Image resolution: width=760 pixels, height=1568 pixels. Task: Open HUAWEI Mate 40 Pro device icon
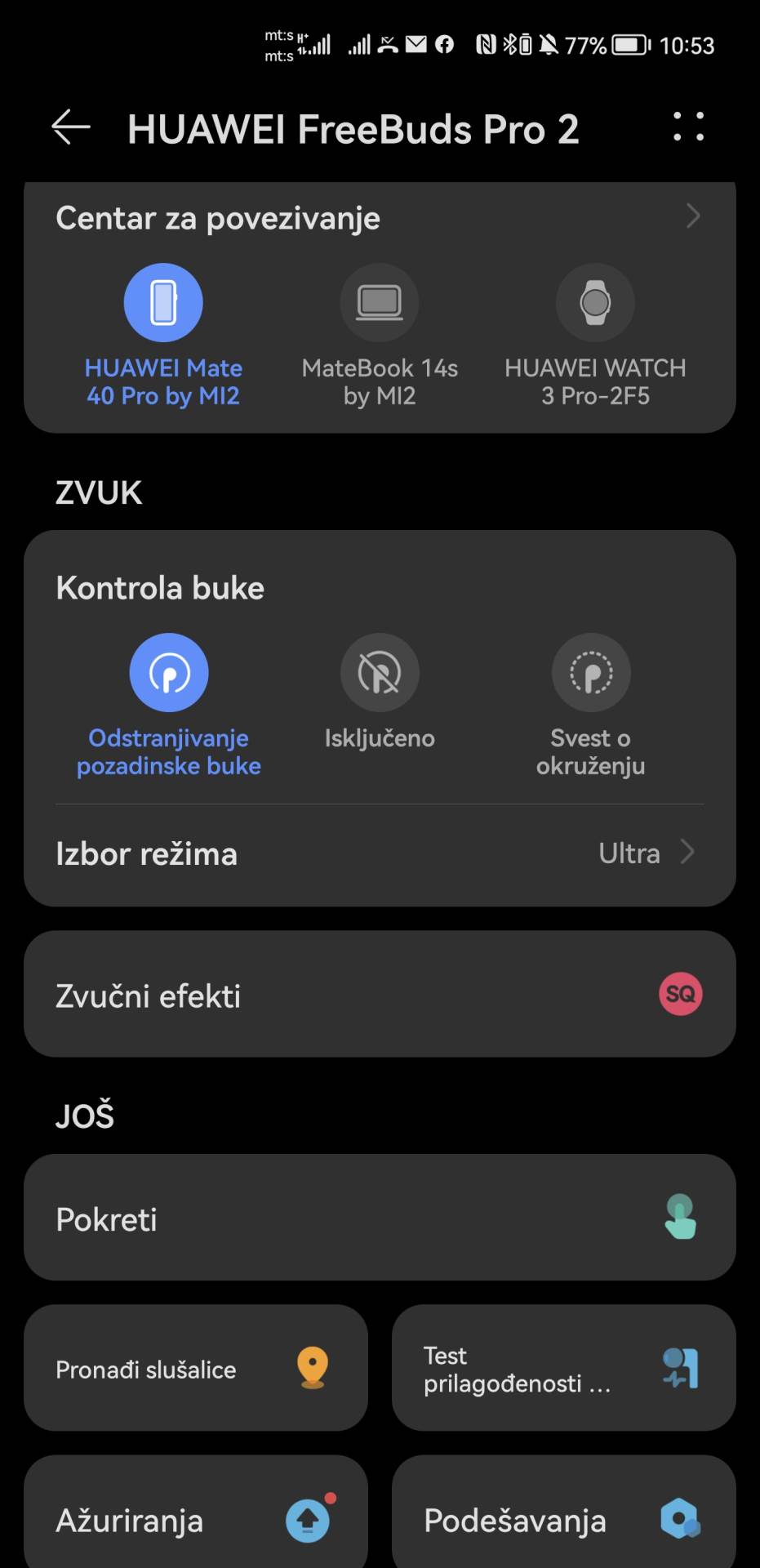(163, 301)
